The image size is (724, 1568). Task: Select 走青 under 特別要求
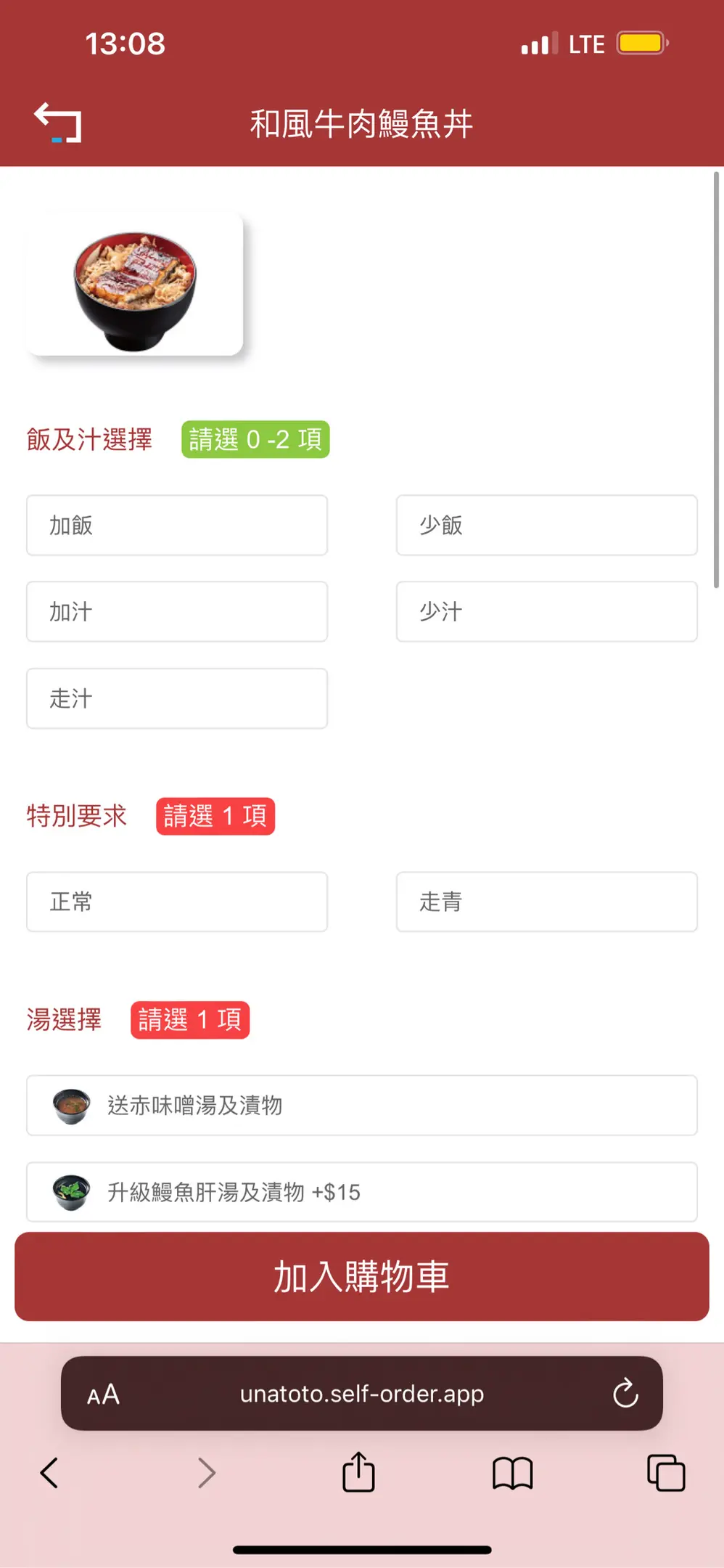(546, 902)
